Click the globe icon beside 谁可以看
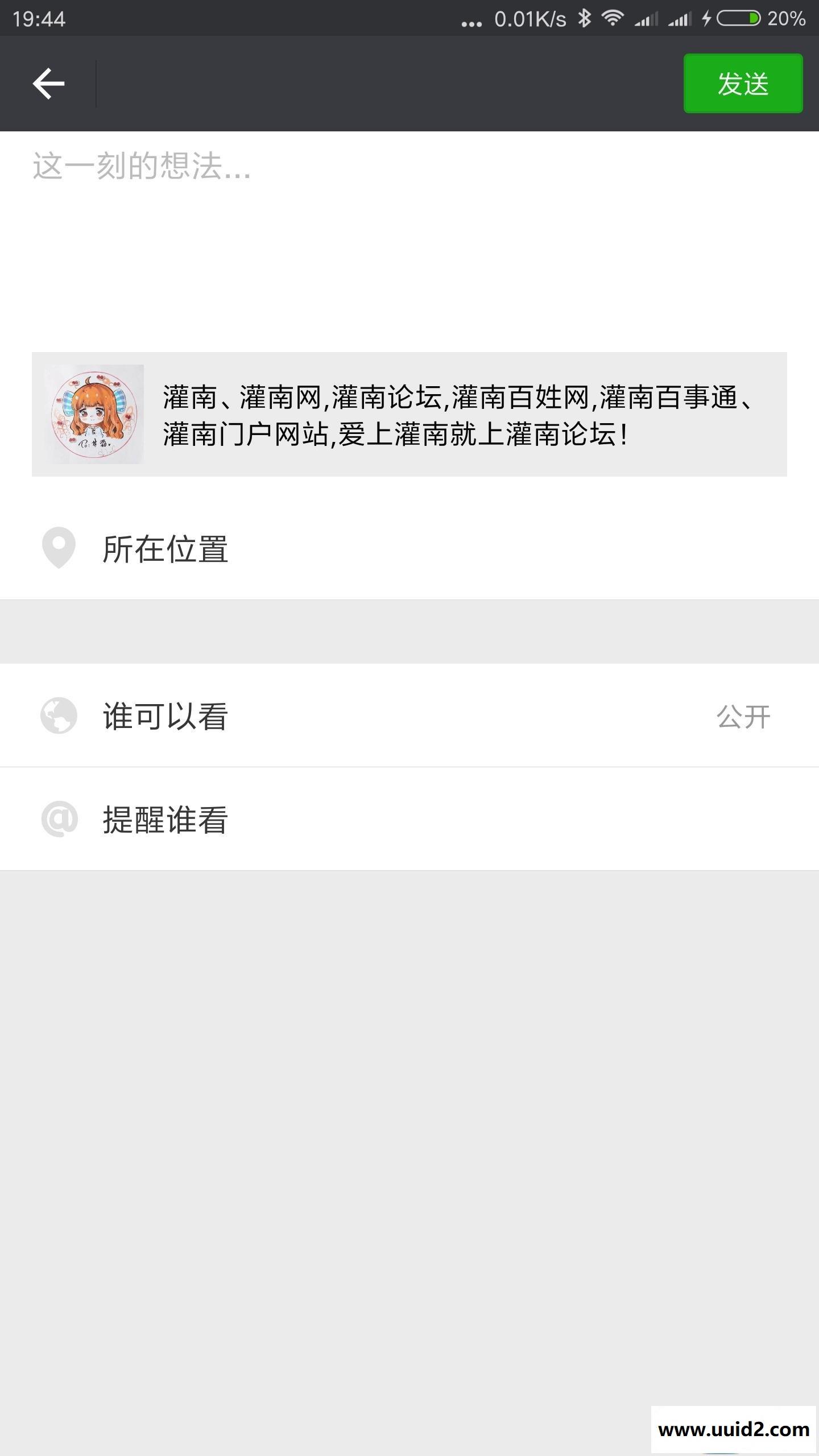 point(59,715)
